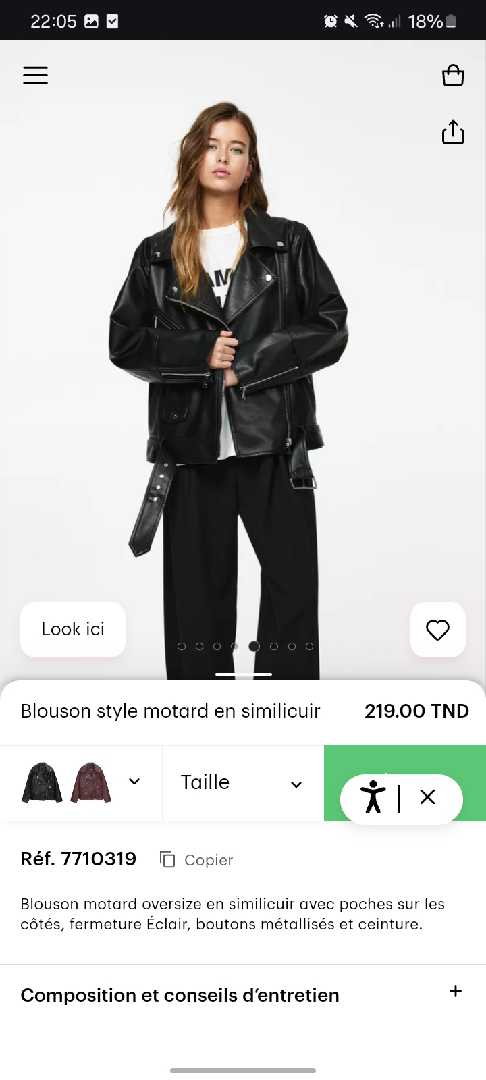Select the burgundy jacket color

(x=91, y=782)
